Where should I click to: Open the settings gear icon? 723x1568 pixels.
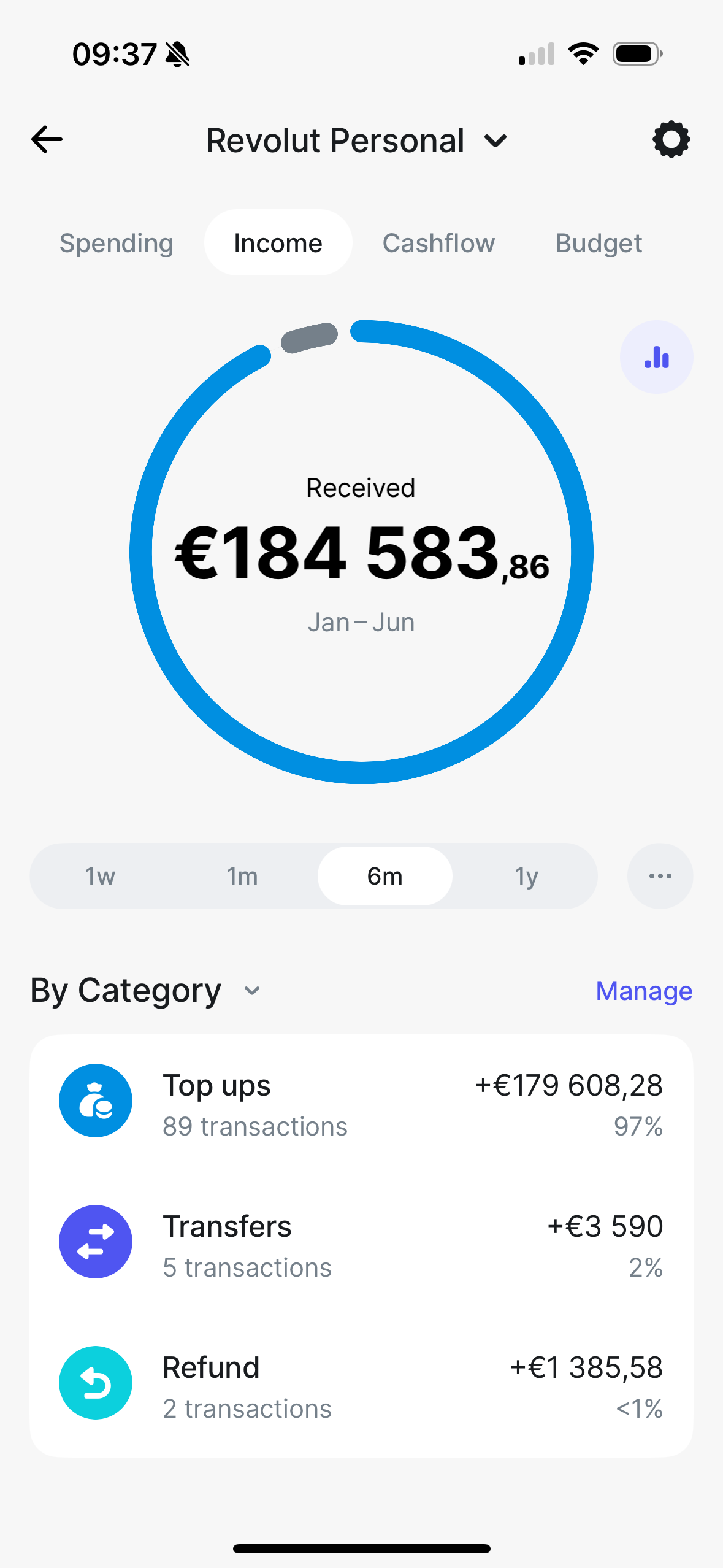pyautogui.click(x=671, y=140)
